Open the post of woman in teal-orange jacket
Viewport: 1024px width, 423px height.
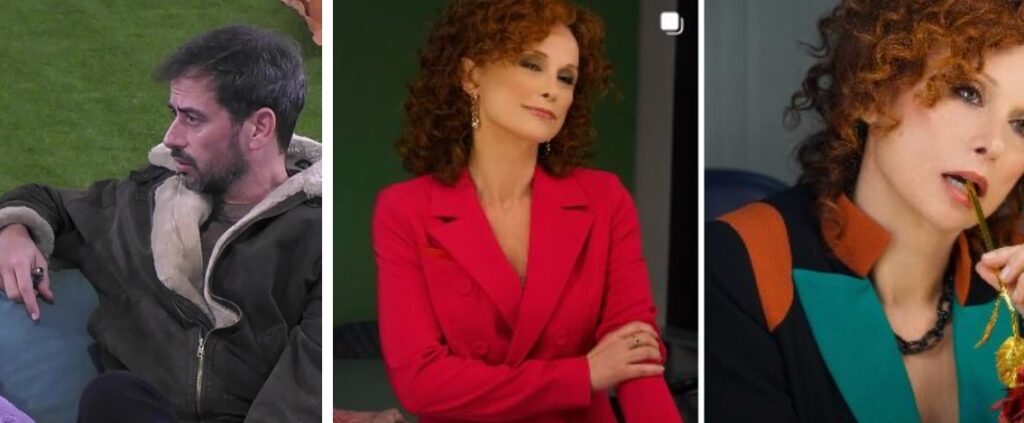pos(865,211)
